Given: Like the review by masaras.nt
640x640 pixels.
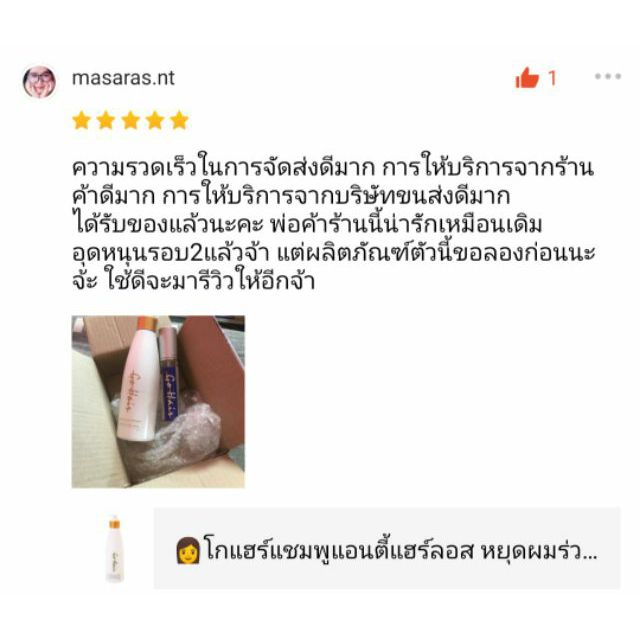Looking at the screenshot, I should [527, 78].
